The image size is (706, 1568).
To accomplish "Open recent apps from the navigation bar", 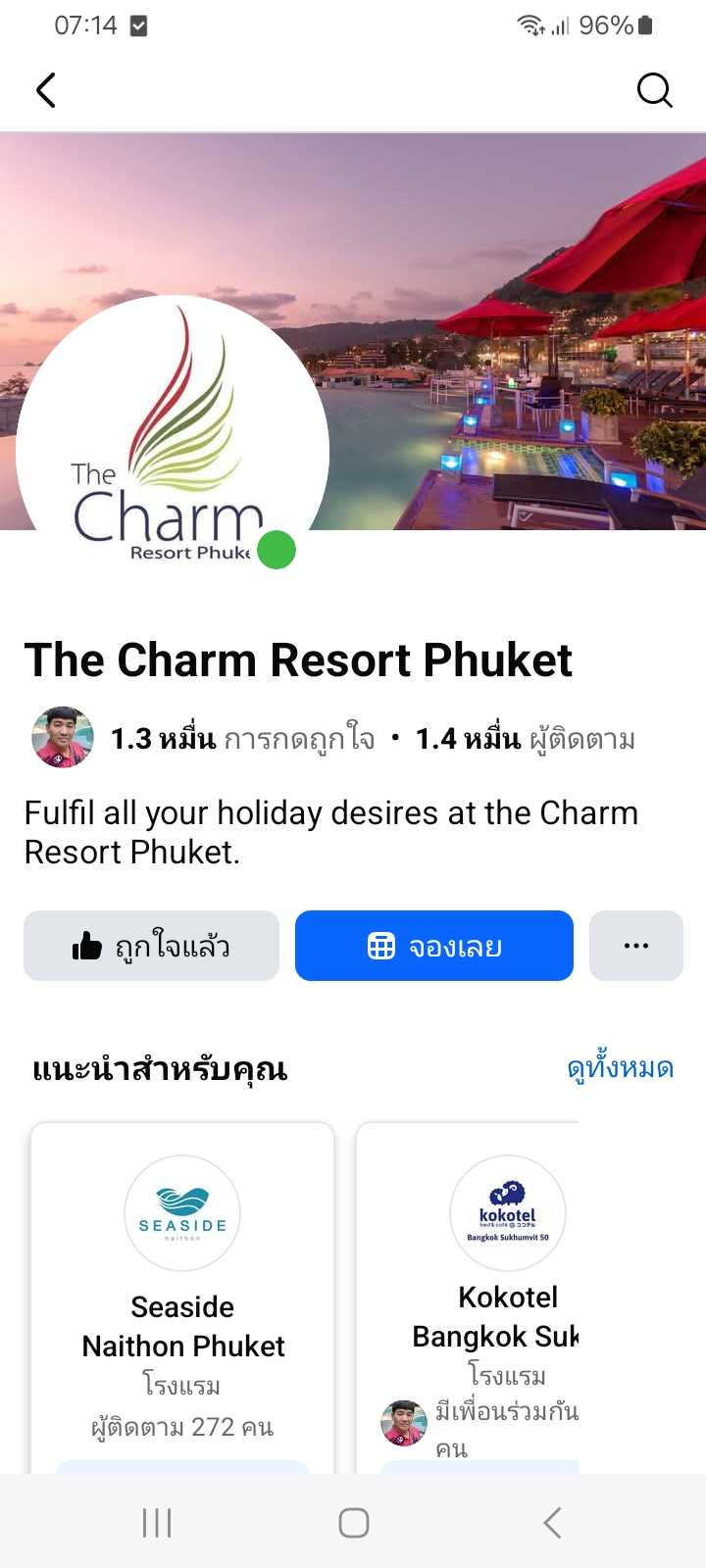I will tap(157, 1522).
